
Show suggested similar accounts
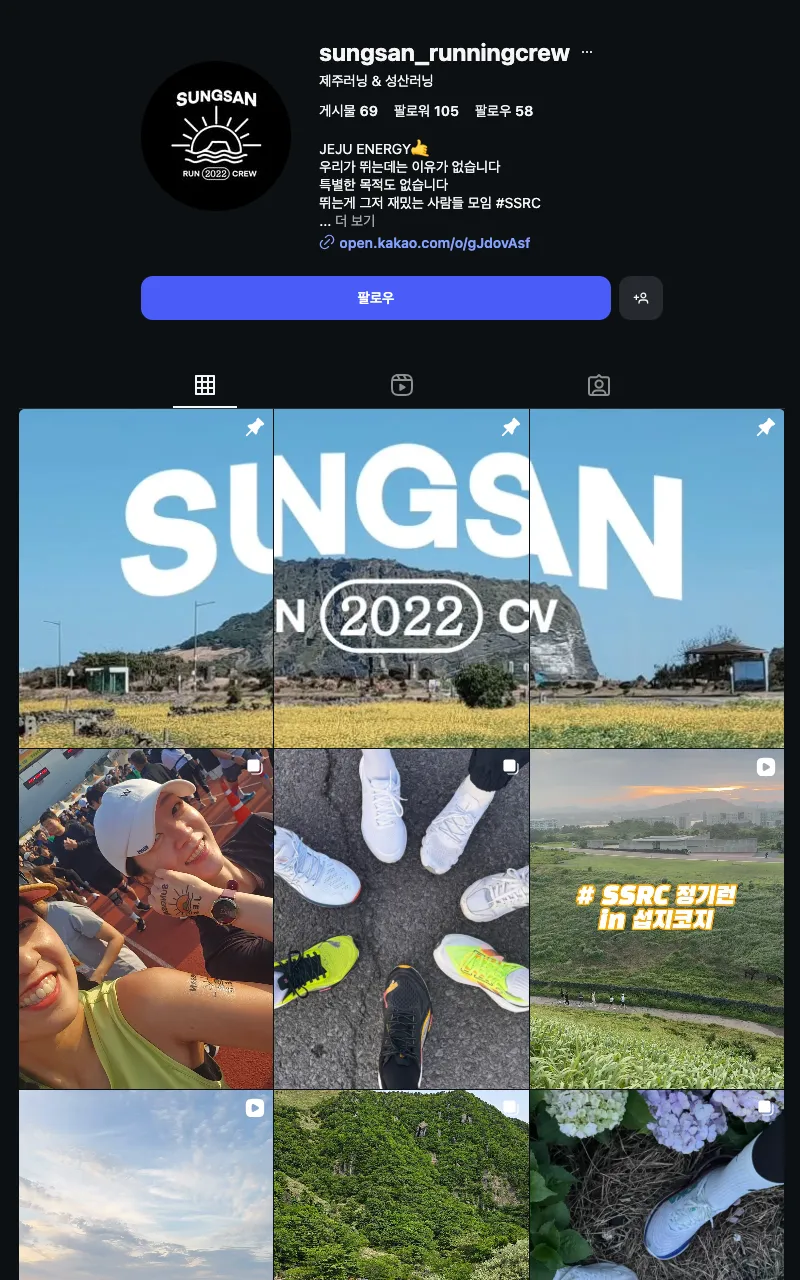pyautogui.click(x=641, y=298)
